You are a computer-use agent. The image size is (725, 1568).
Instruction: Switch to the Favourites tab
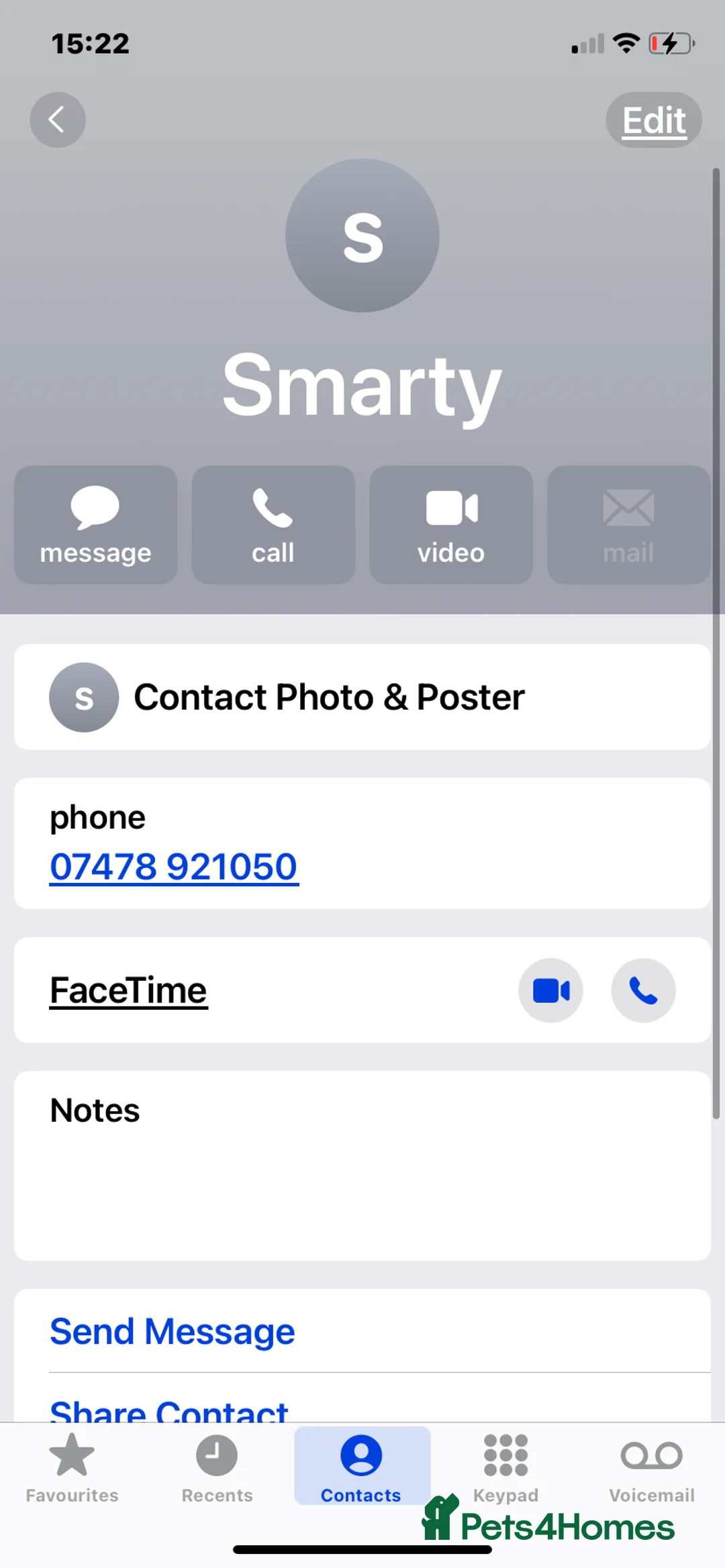click(72, 1467)
